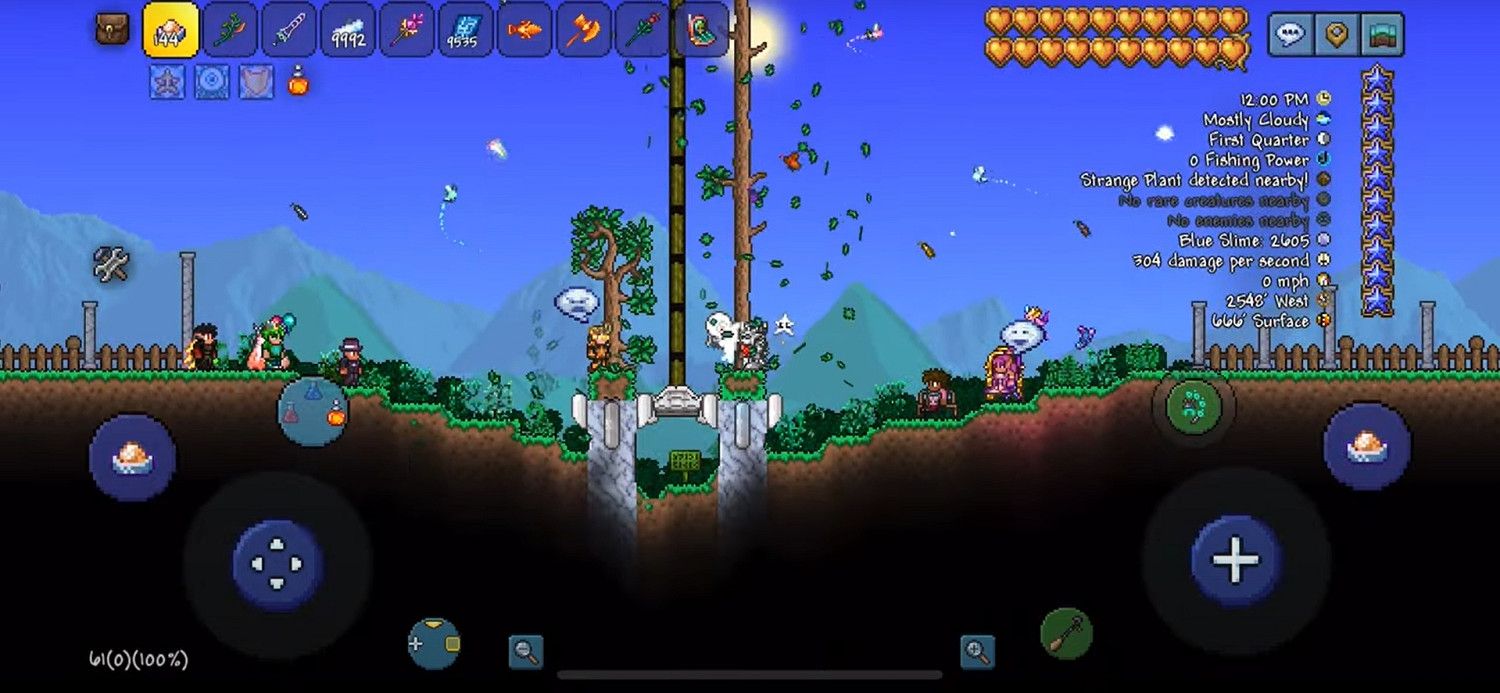Select the last hotbar slot item
The height and width of the screenshot is (693, 1500).
700,30
